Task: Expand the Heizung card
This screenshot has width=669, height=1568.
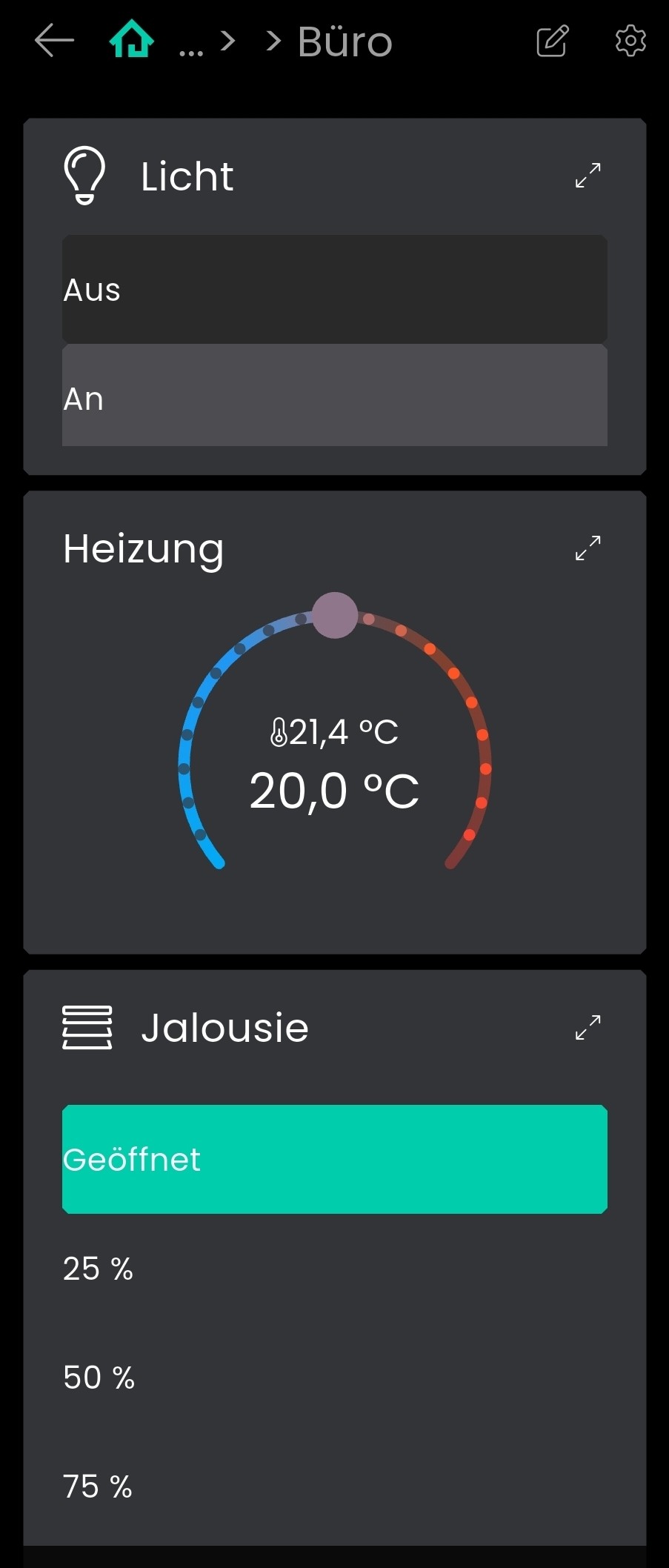Action: [588, 548]
